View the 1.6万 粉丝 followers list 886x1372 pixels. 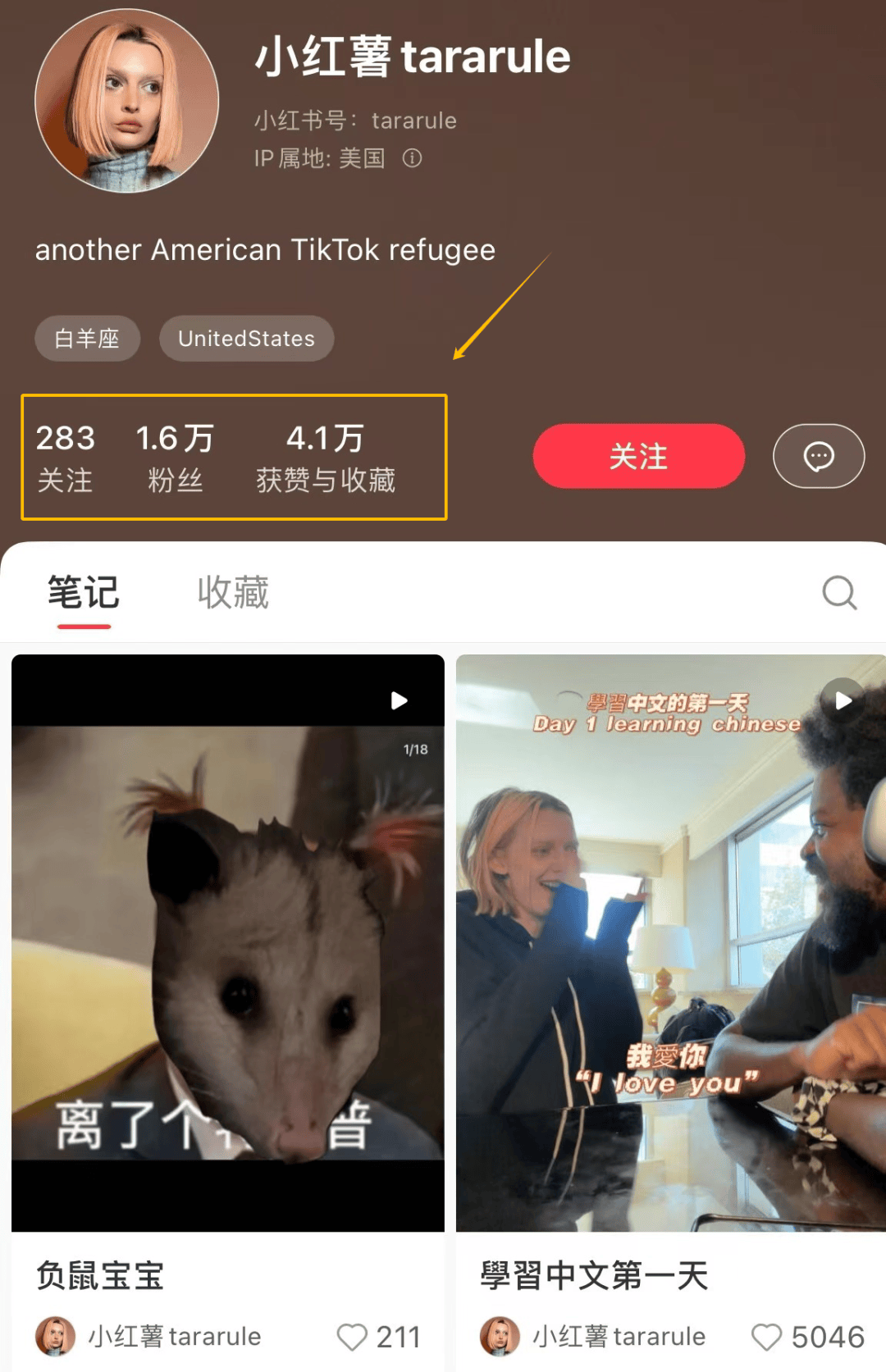click(x=175, y=458)
